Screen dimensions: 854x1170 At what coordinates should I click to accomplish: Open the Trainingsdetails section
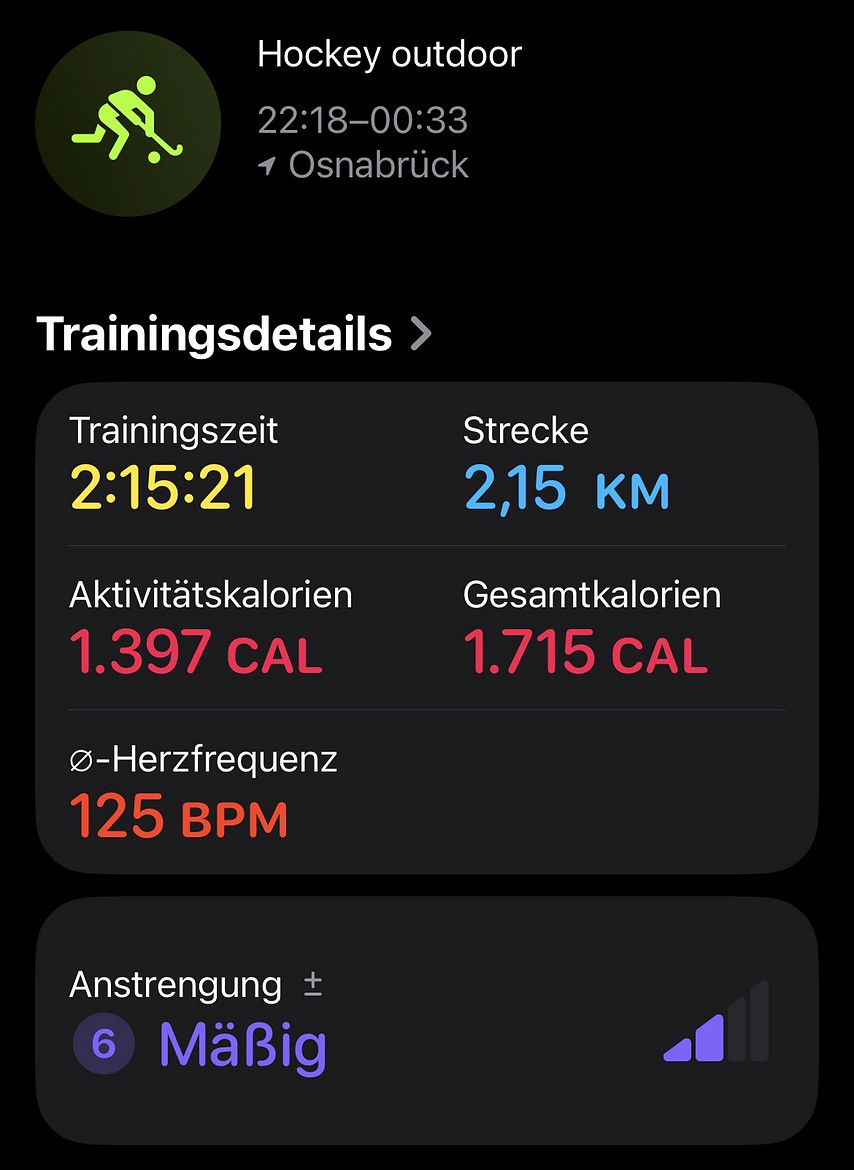coord(235,334)
